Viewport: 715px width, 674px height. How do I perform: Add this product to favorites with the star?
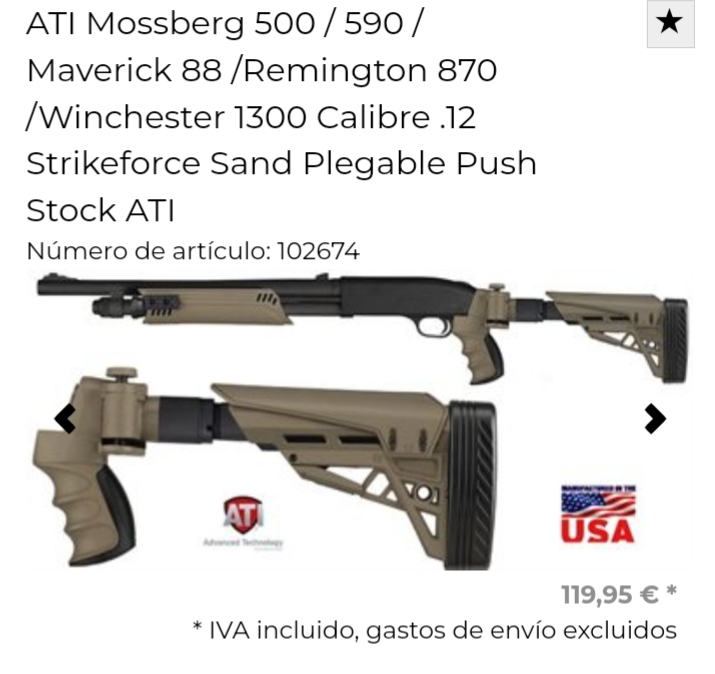pos(670,24)
